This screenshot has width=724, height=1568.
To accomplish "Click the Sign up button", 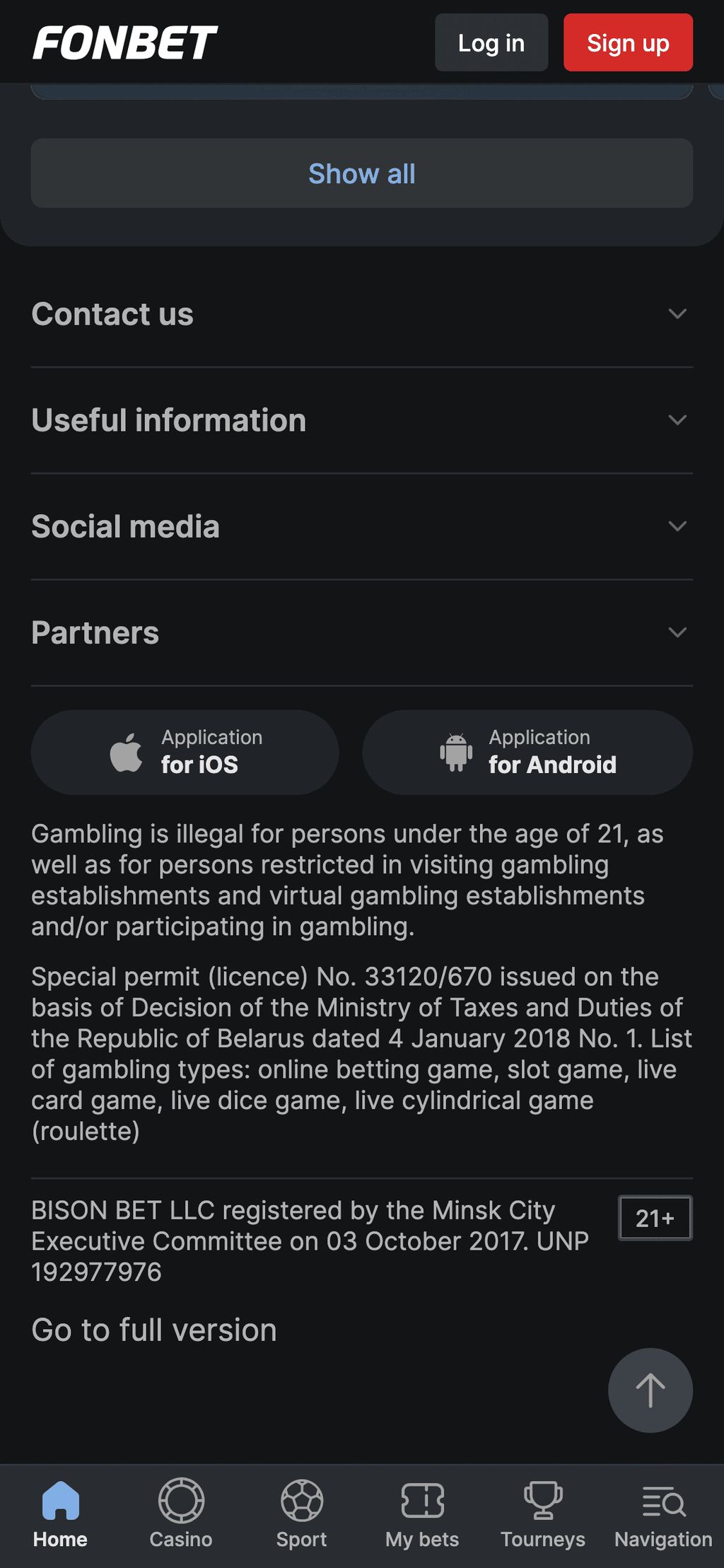I will click(627, 43).
